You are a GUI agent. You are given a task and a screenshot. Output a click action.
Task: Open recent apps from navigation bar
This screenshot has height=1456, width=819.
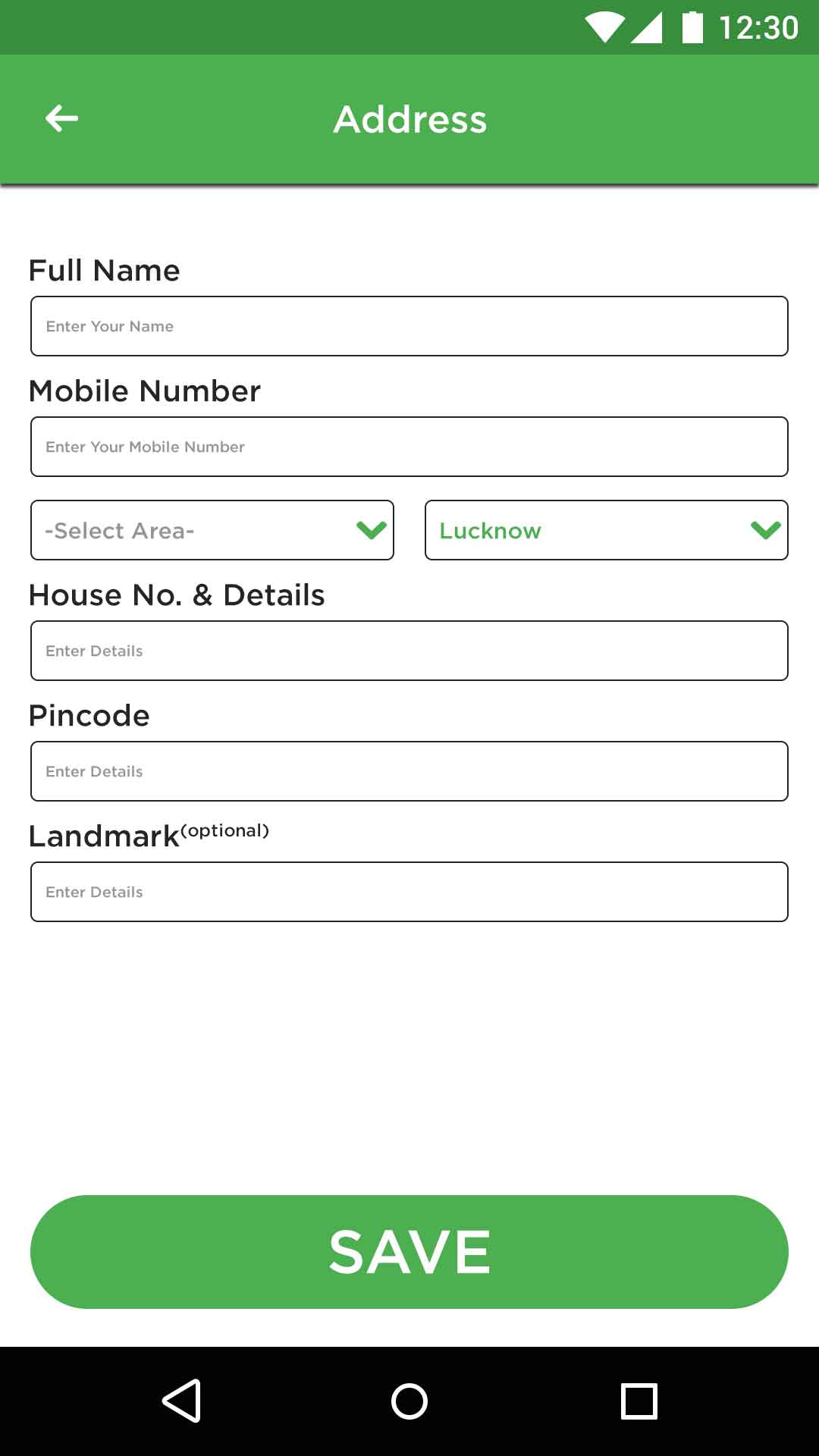point(639,1401)
